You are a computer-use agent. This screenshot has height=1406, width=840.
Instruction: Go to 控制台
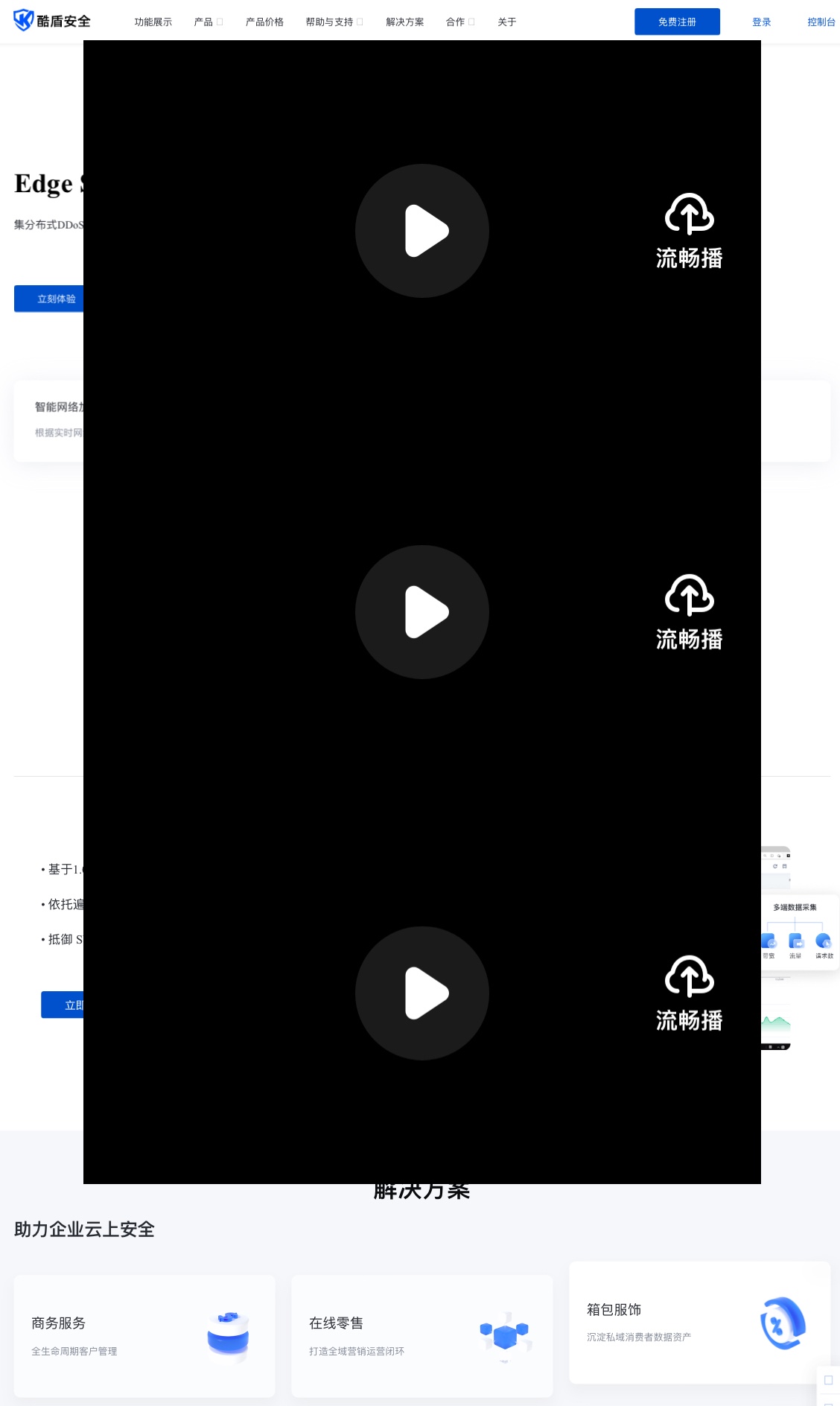[x=821, y=22]
